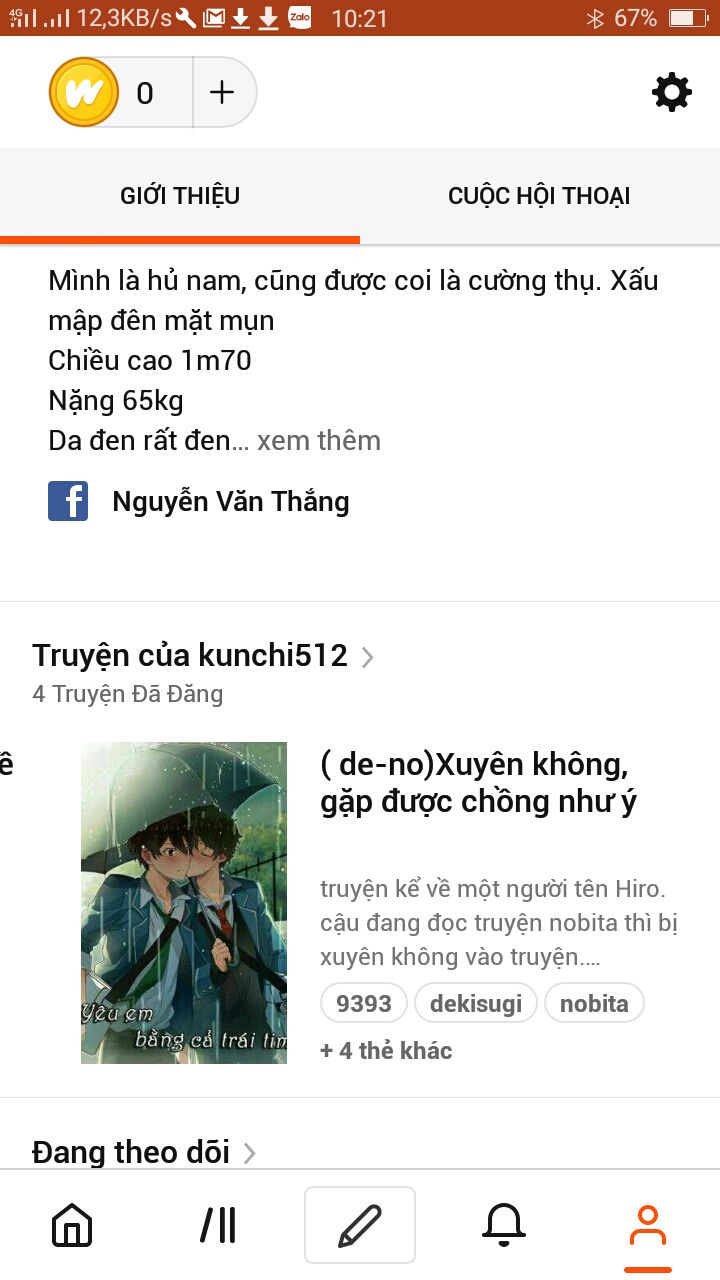Select the nobita tag chip

click(594, 1004)
